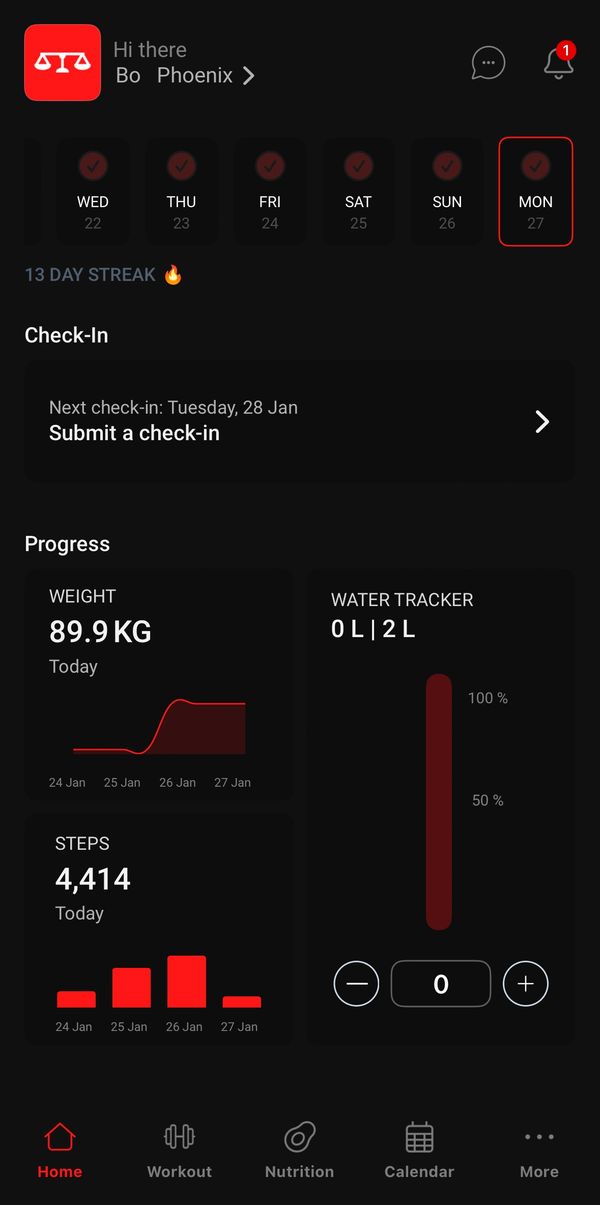Screen dimensions: 600x1205
Task: Tap the water amount input field
Action: (x=441, y=984)
